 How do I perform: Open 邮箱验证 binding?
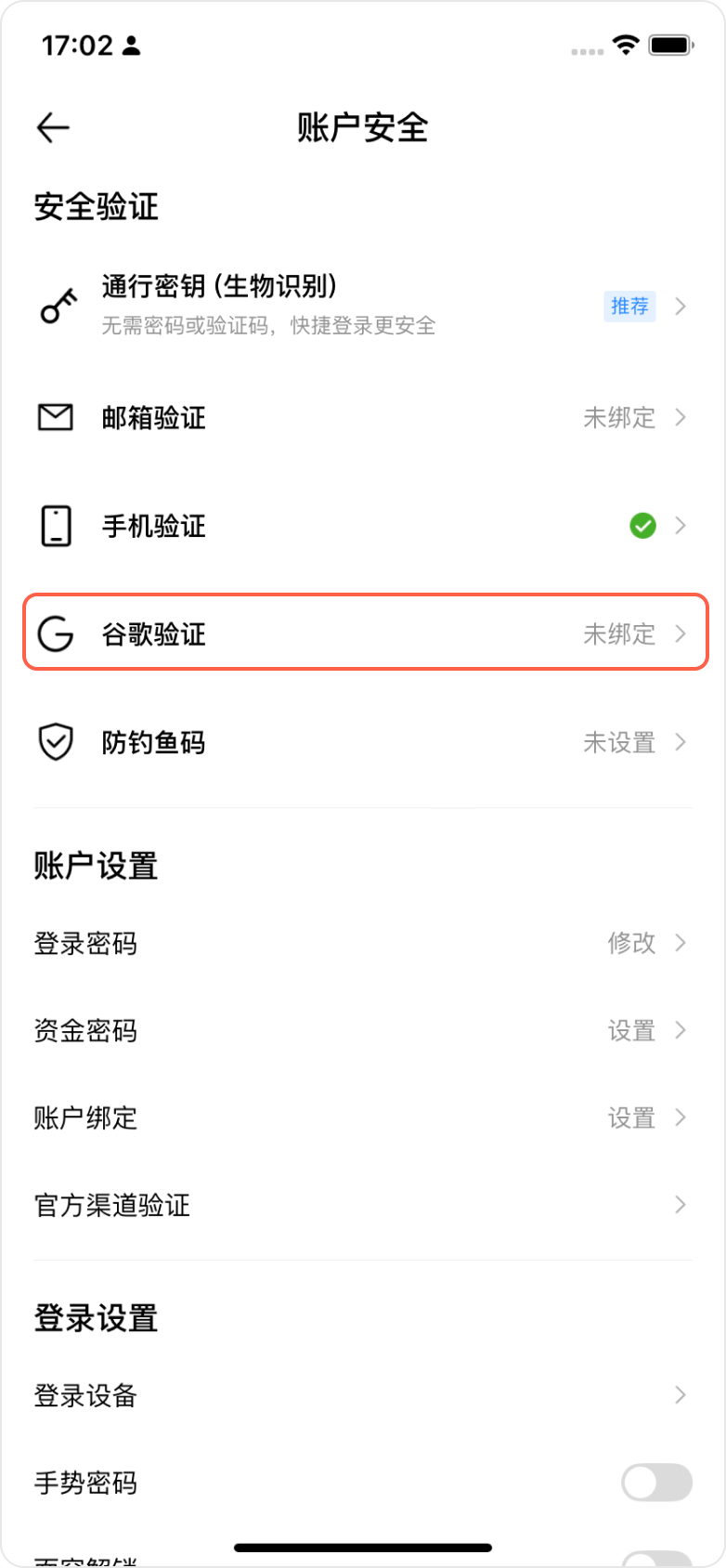click(362, 418)
